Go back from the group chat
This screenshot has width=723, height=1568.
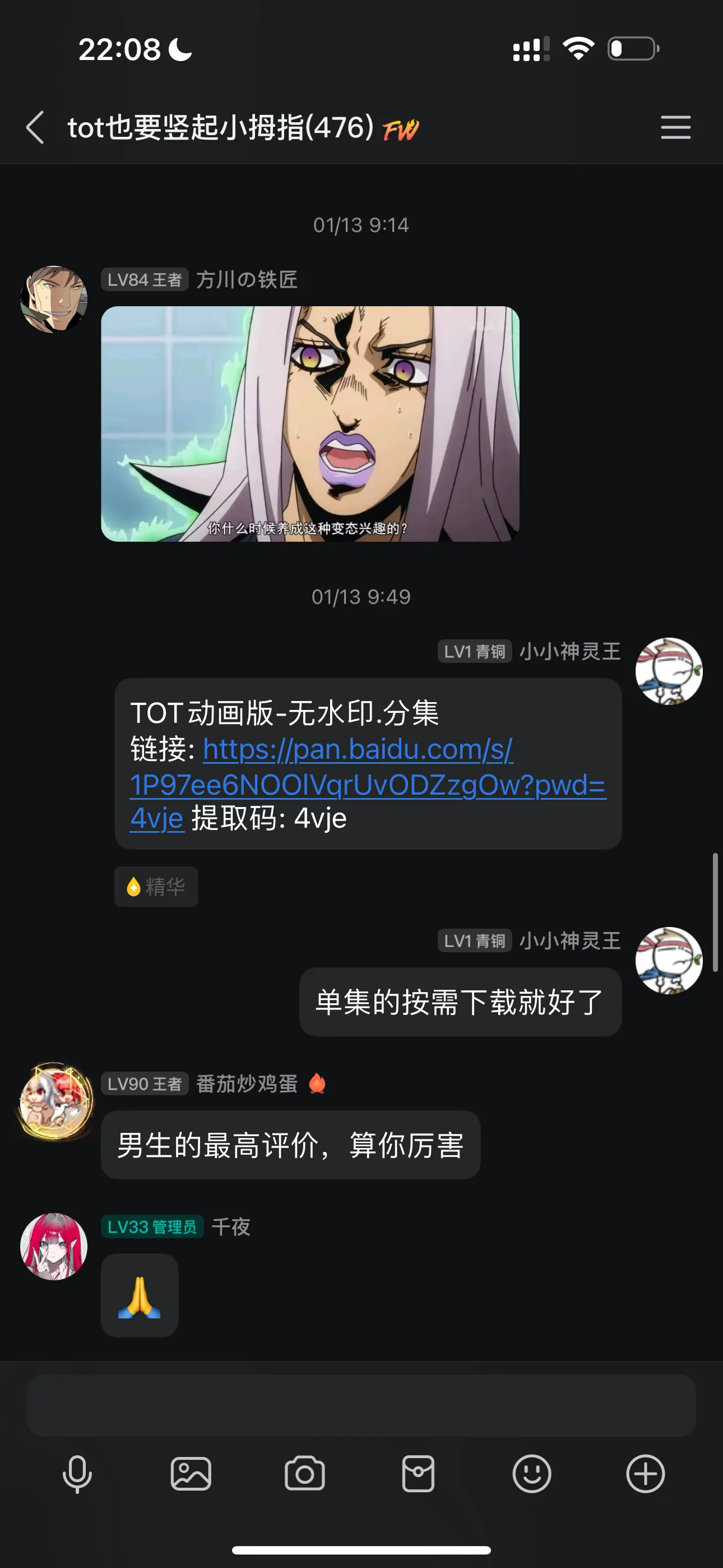pyautogui.click(x=35, y=127)
